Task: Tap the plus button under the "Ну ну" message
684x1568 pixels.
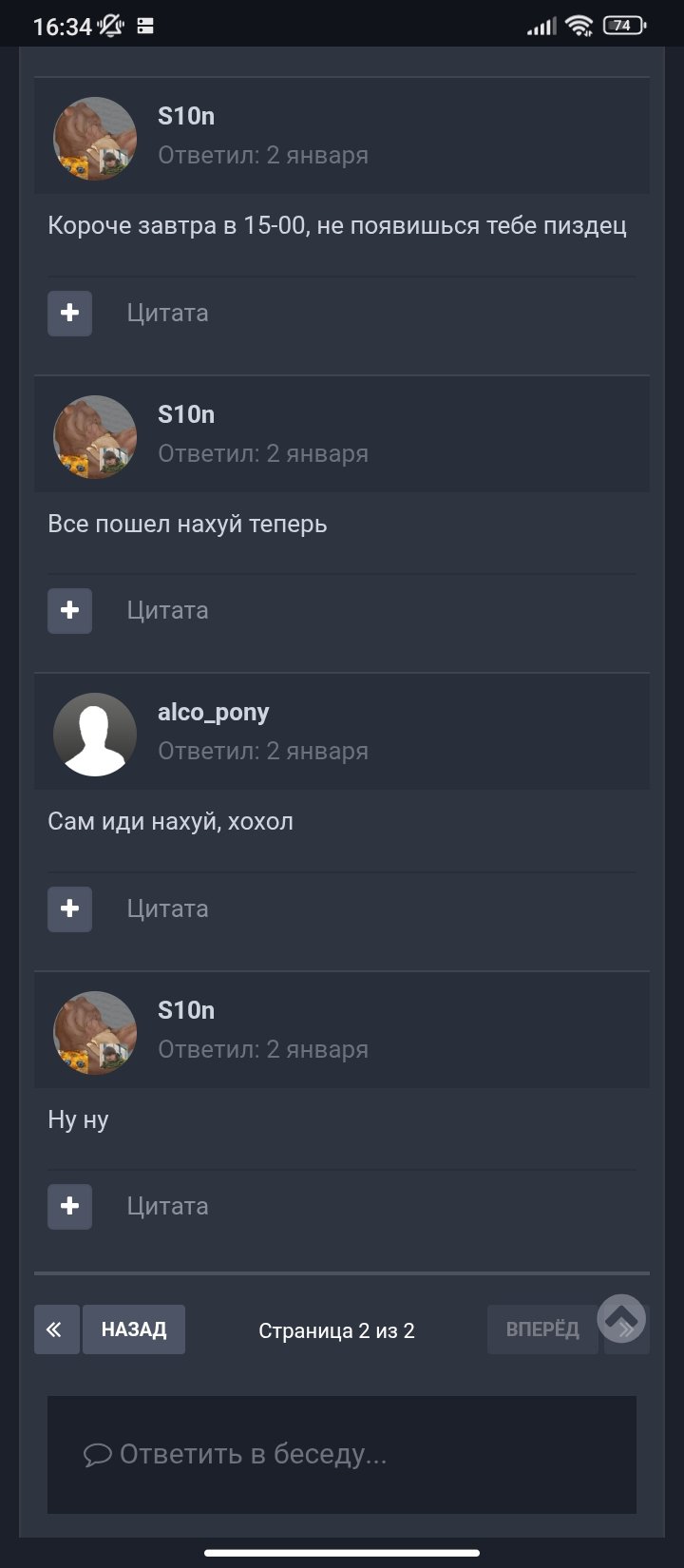Action: 69,1206
